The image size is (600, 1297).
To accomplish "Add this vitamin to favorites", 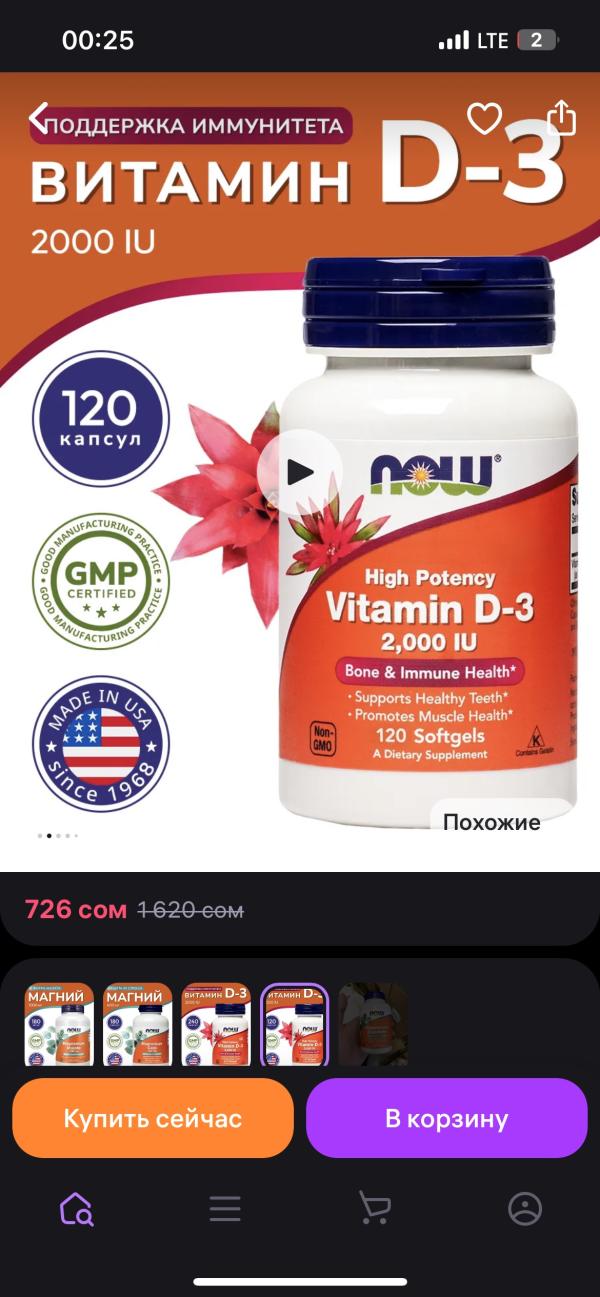I will tap(485, 119).
